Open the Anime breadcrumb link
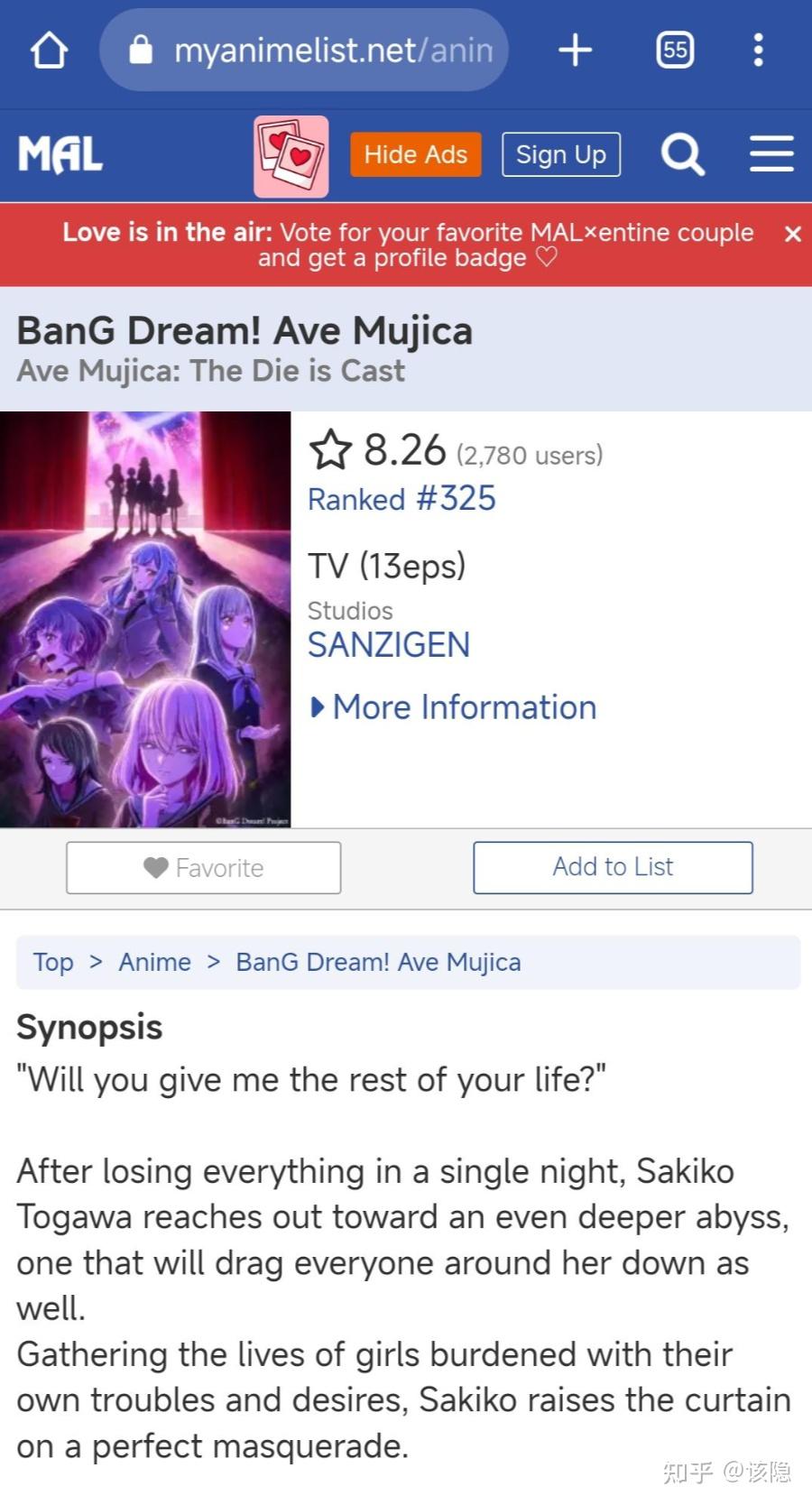The width and height of the screenshot is (812, 1505). coord(154,962)
